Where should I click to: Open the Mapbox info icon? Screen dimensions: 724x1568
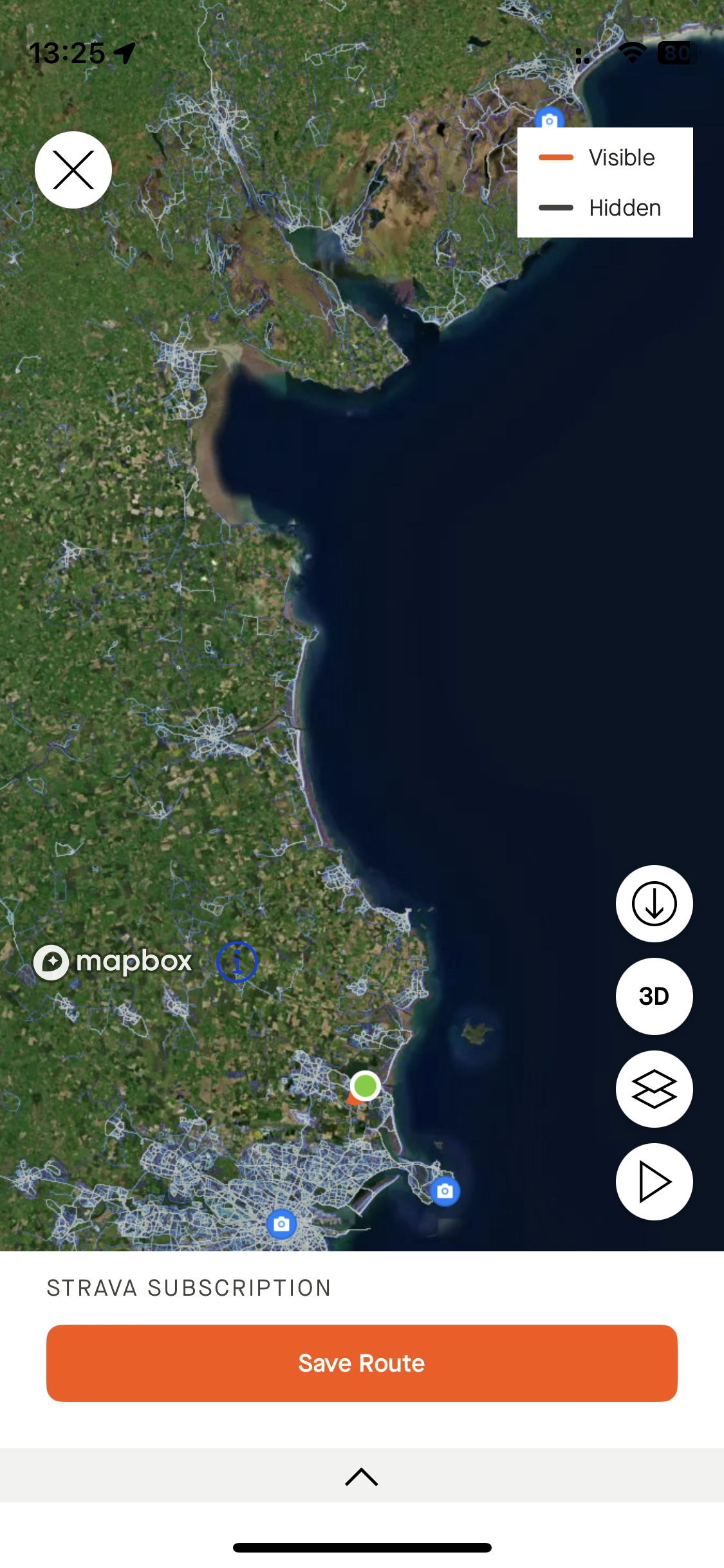point(237,962)
